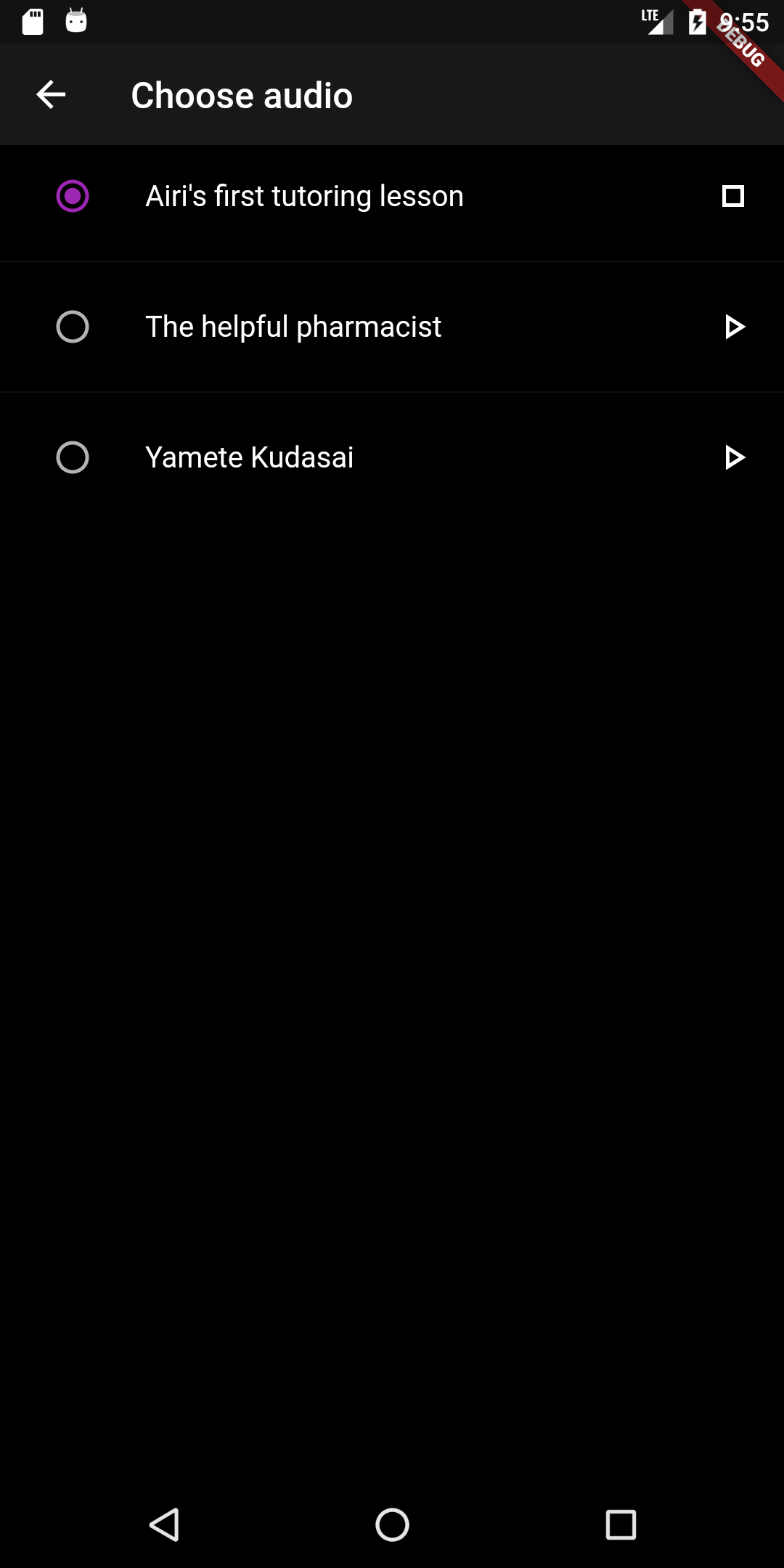Select The helpful pharmacist radio button
Screen dimensions: 784x1568
[x=73, y=327]
